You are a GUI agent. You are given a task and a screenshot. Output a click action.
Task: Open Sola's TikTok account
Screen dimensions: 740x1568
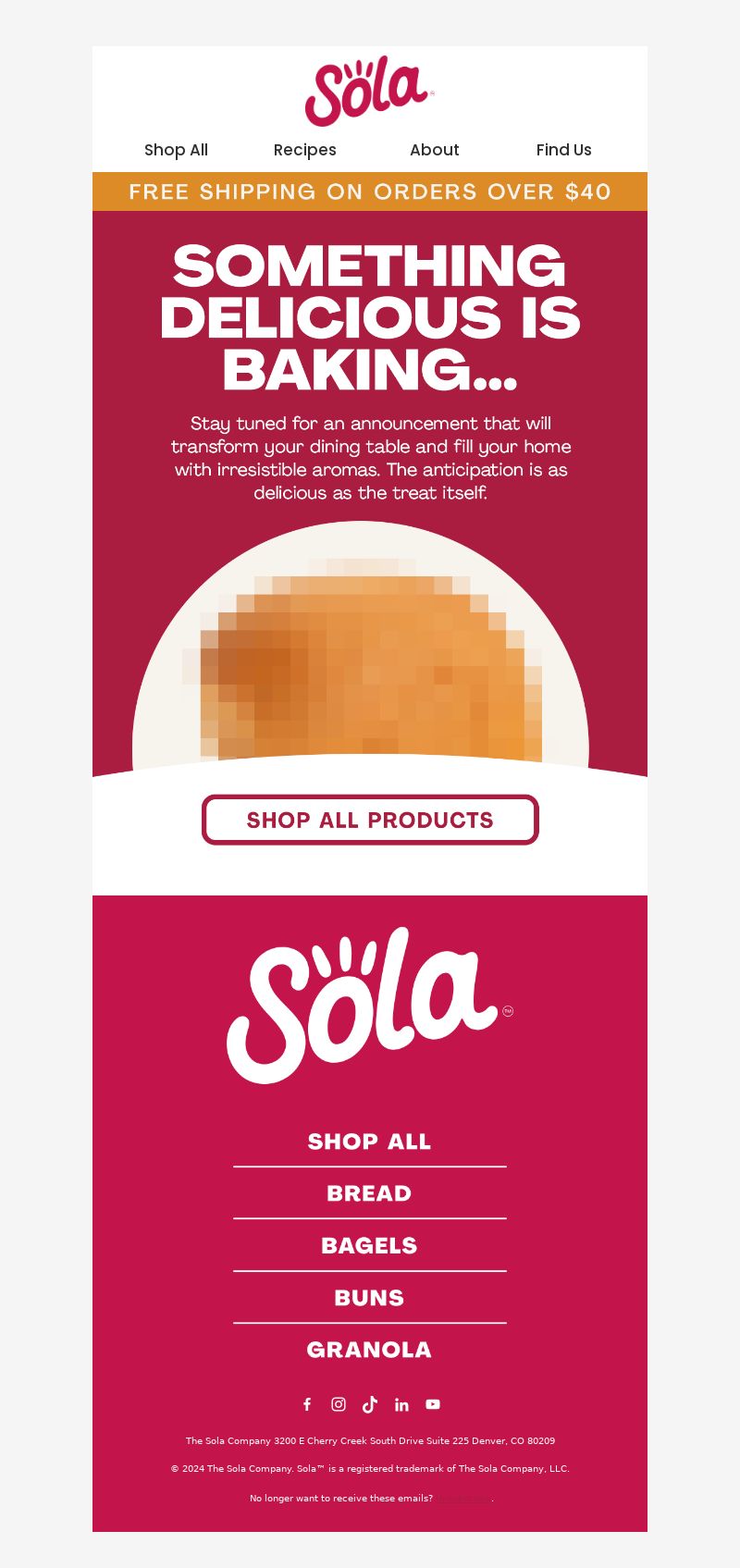click(370, 1404)
